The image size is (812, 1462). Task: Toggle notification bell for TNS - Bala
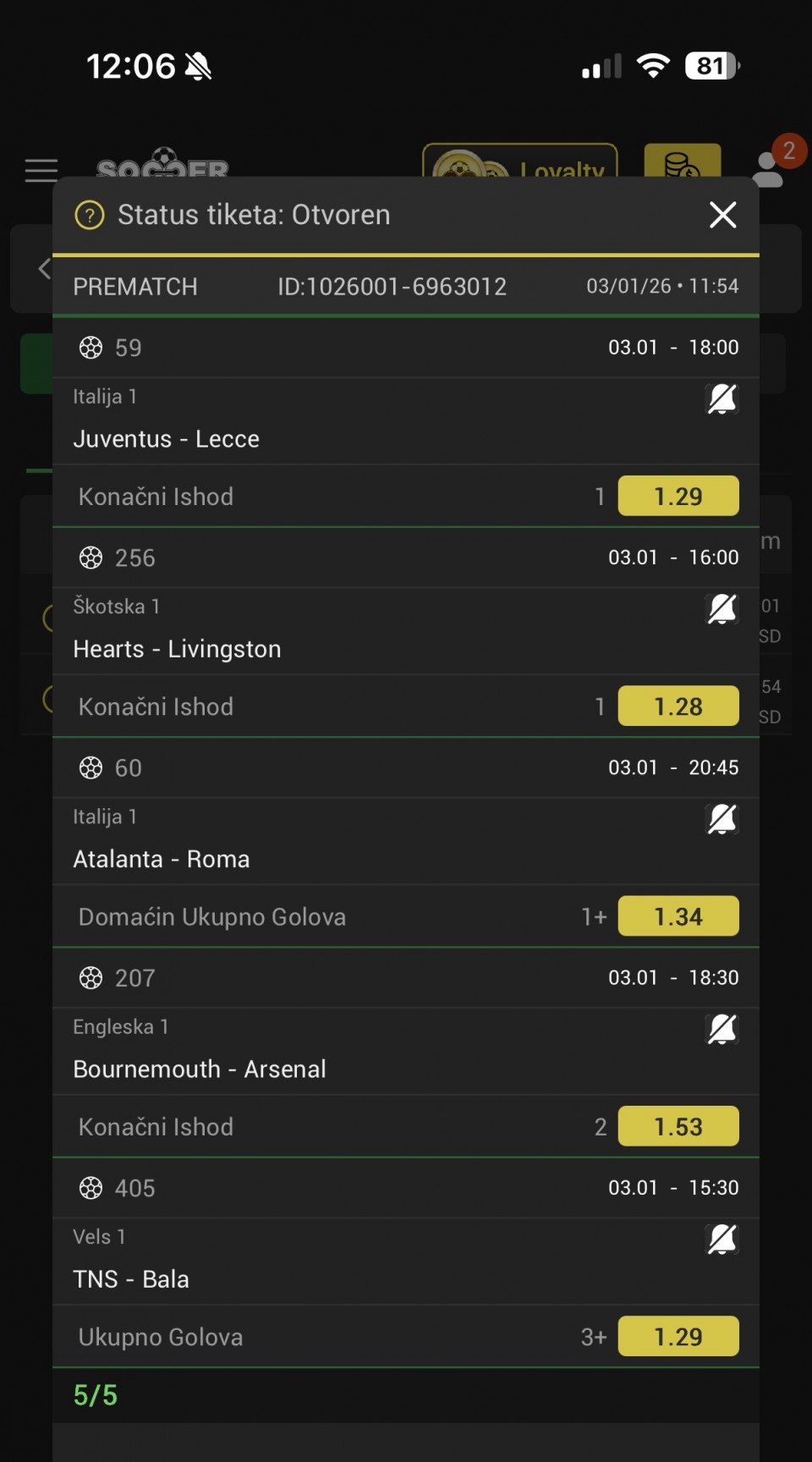[x=721, y=1239]
